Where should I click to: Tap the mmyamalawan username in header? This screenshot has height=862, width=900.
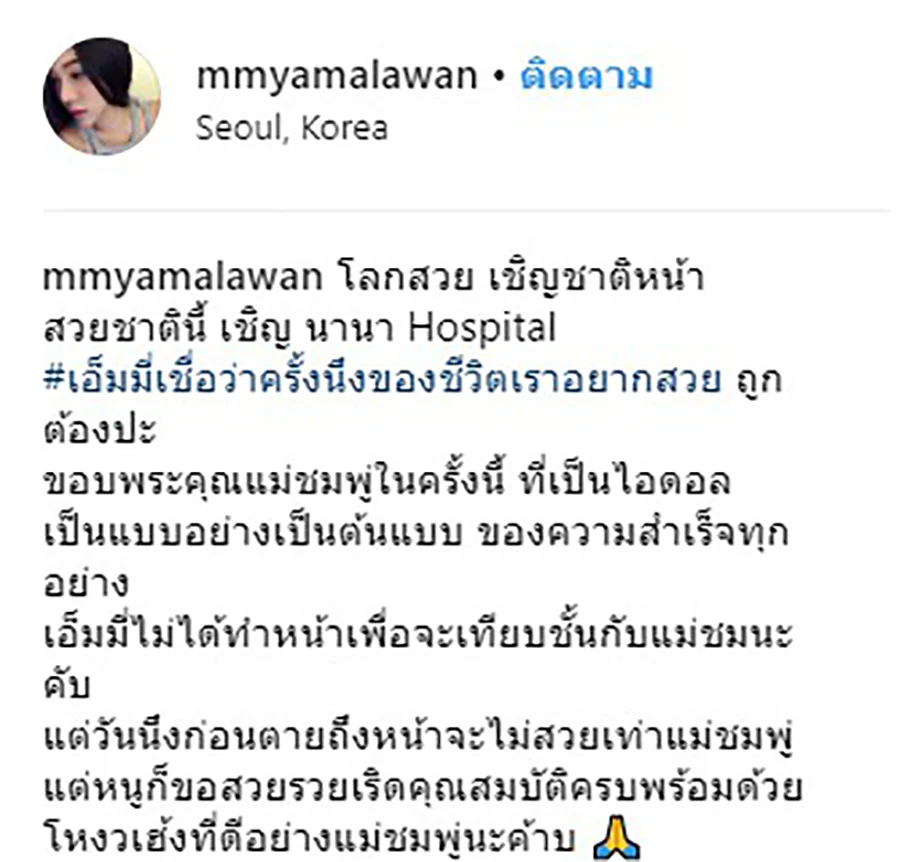click(336, 76)
